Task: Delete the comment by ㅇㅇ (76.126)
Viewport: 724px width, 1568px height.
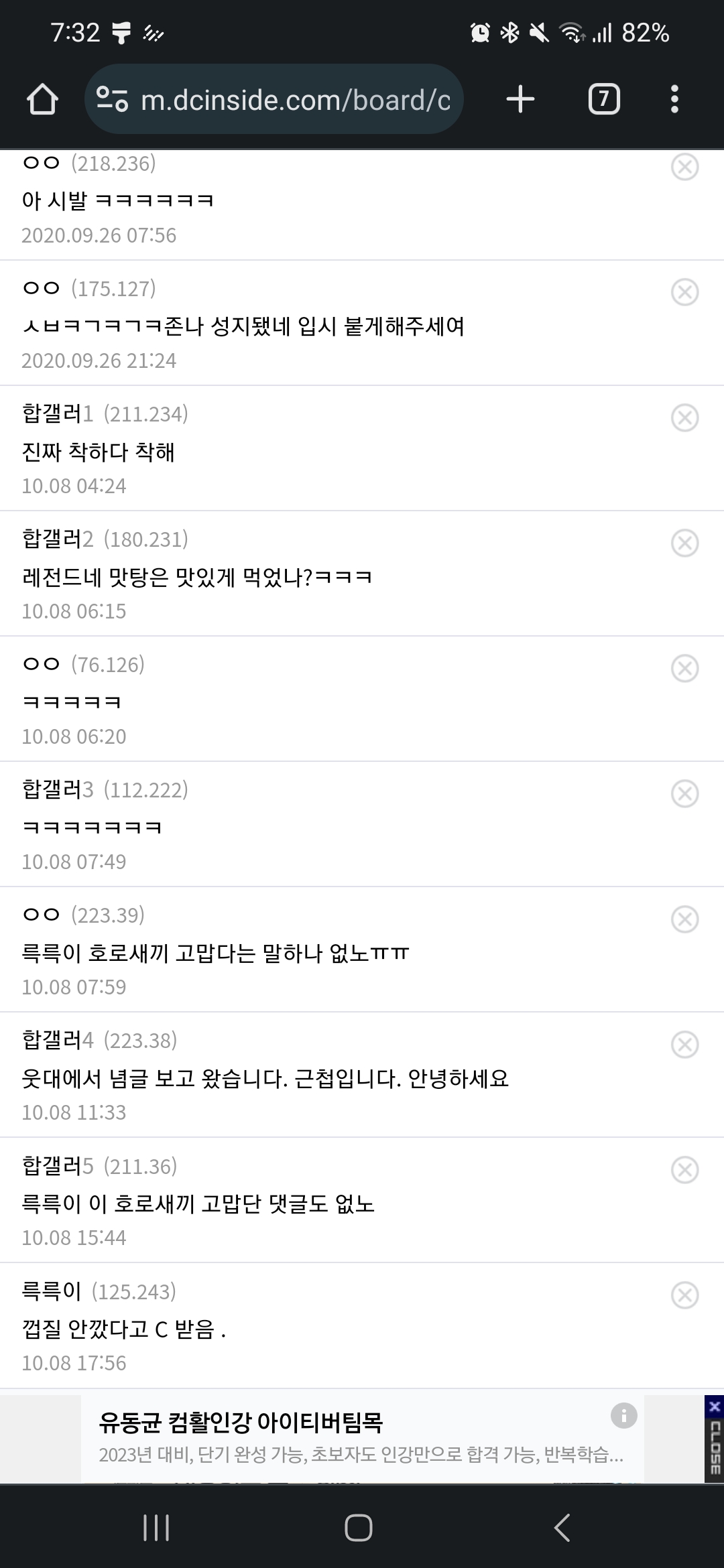Action: [684, 668]
